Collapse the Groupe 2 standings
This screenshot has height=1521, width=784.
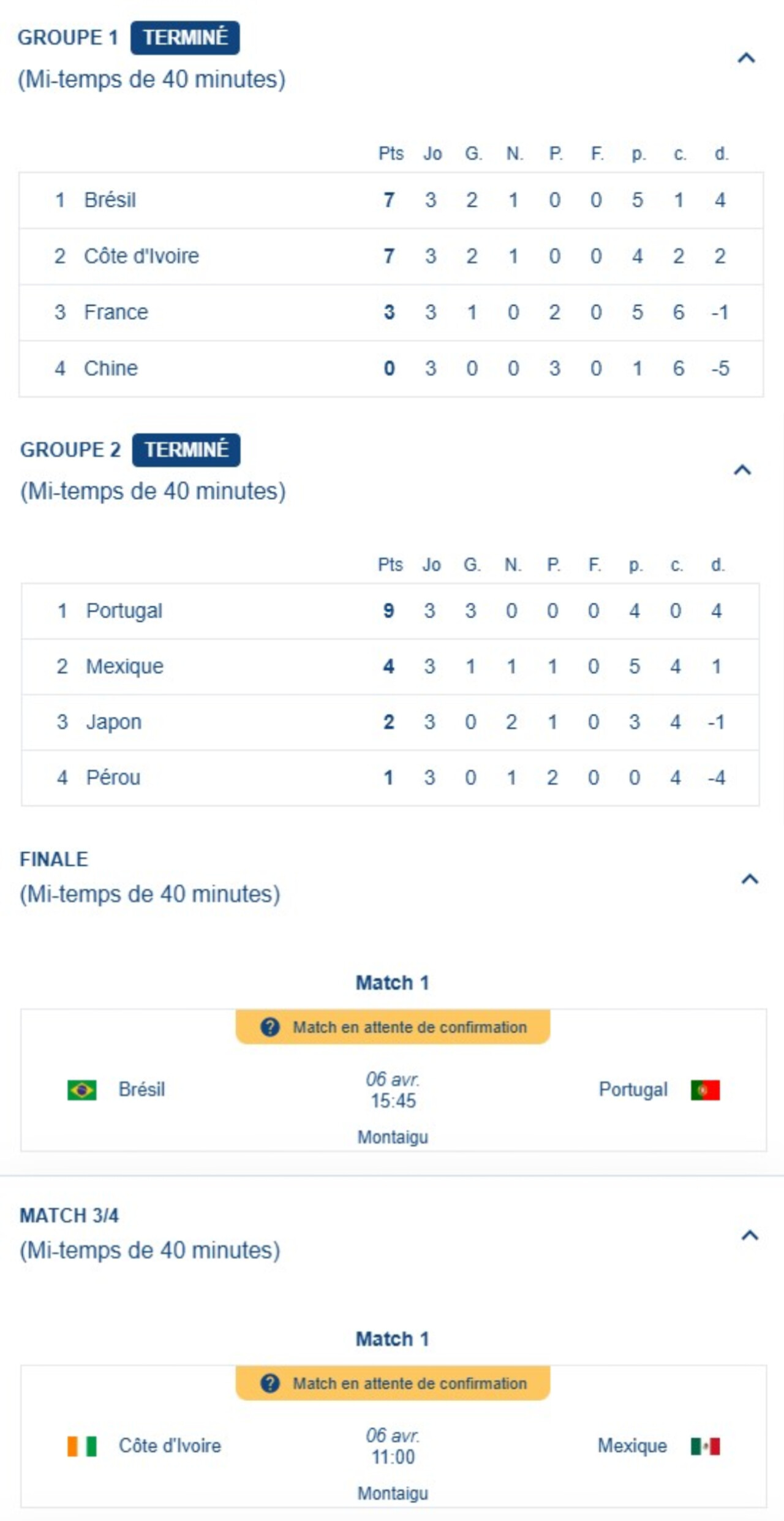click(x=742, y=470)
